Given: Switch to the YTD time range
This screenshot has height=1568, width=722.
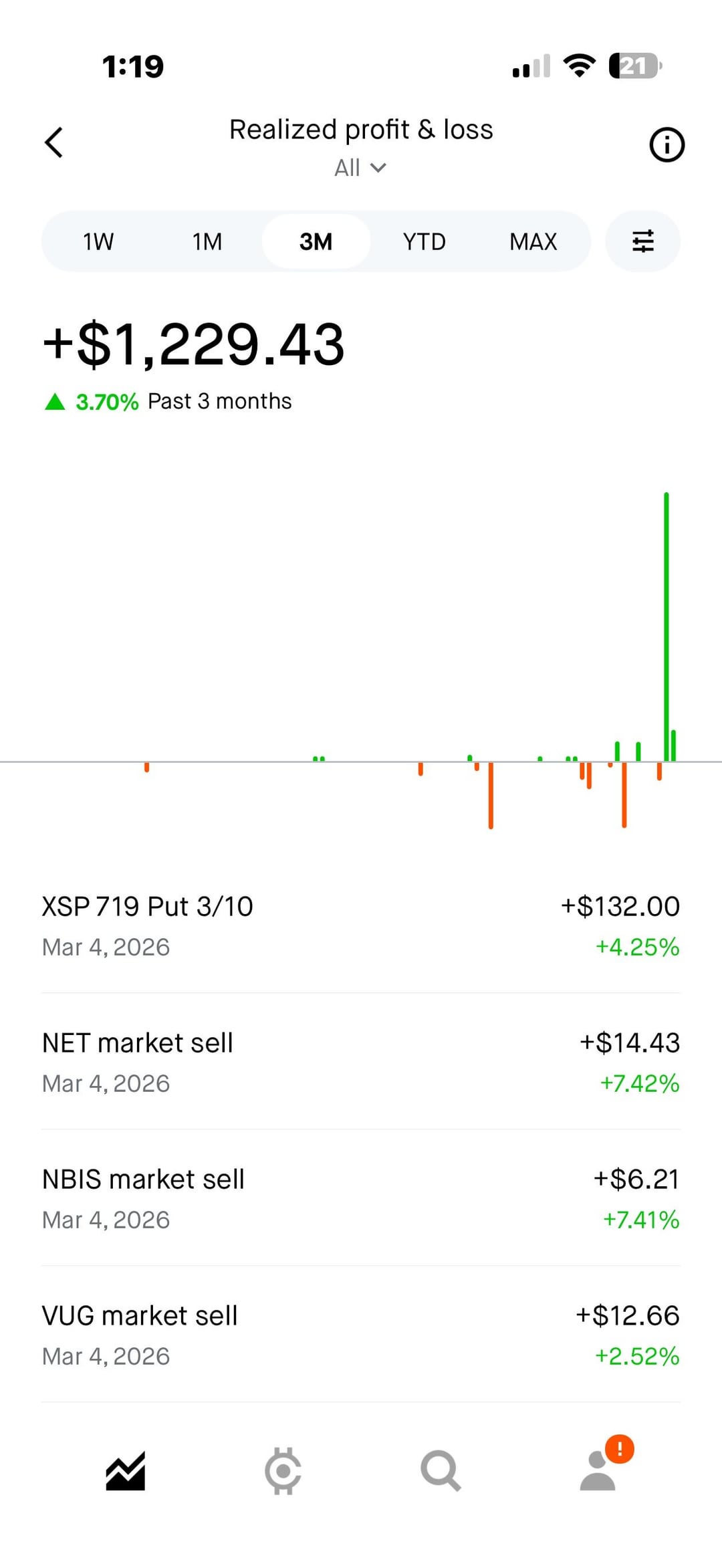Looking at the screenshot, I should [424, 241].
